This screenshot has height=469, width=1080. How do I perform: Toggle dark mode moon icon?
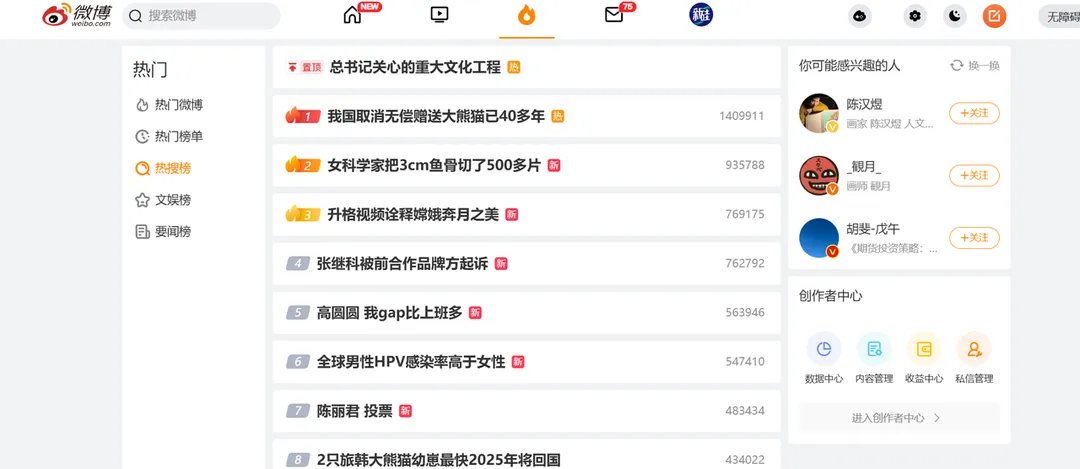tap(955, 16)
